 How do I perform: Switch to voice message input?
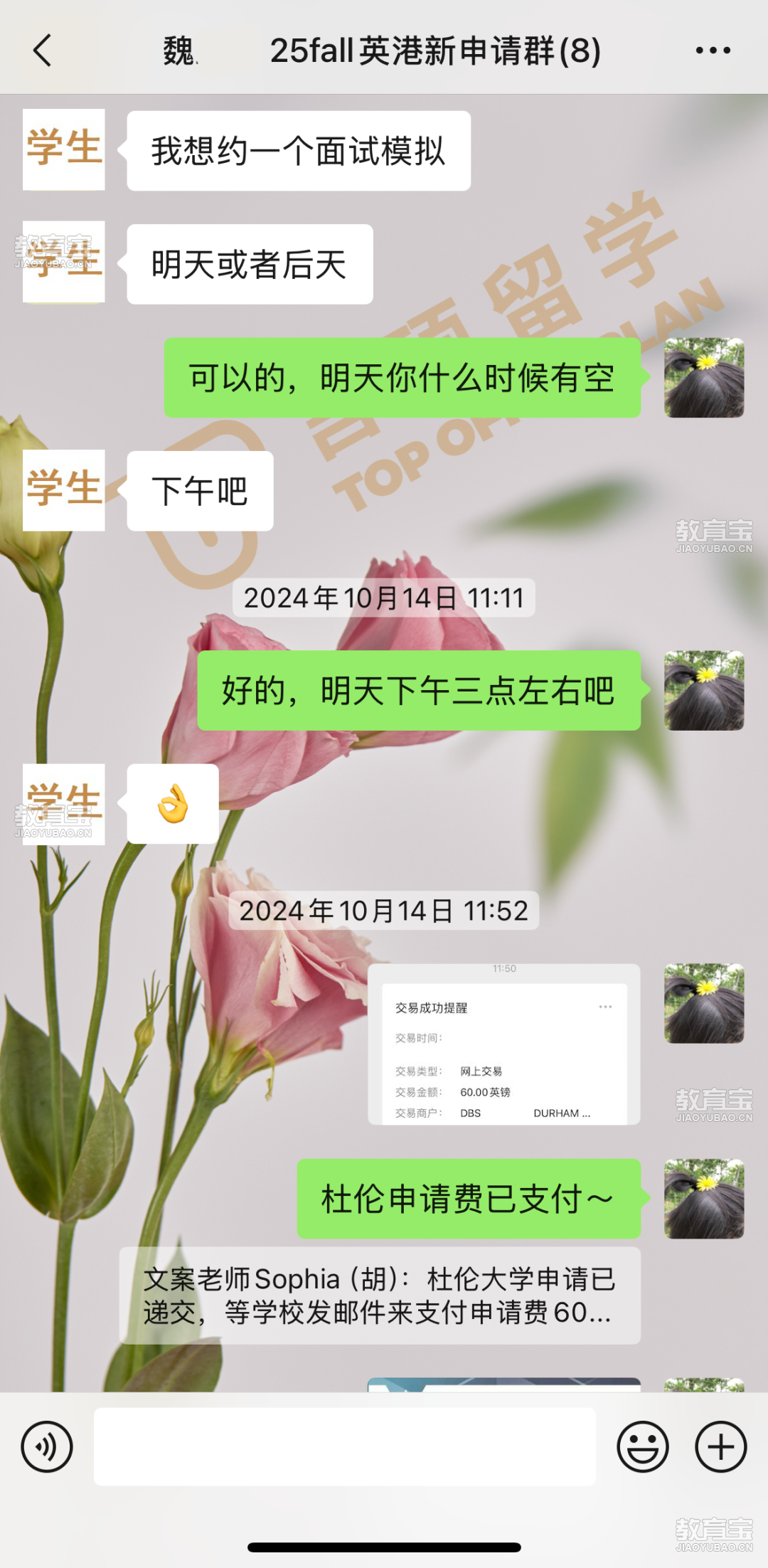[x=47, y=1446]
